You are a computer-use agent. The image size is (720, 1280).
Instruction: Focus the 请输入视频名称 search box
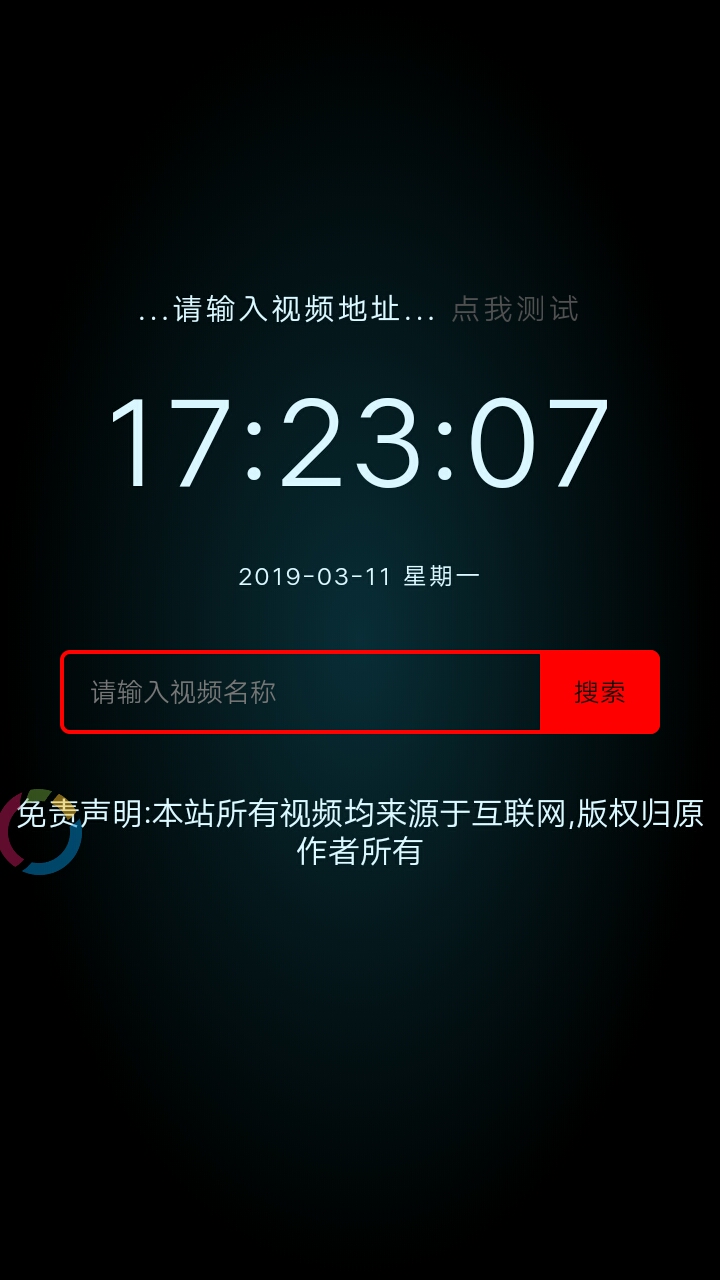(302, 692)
